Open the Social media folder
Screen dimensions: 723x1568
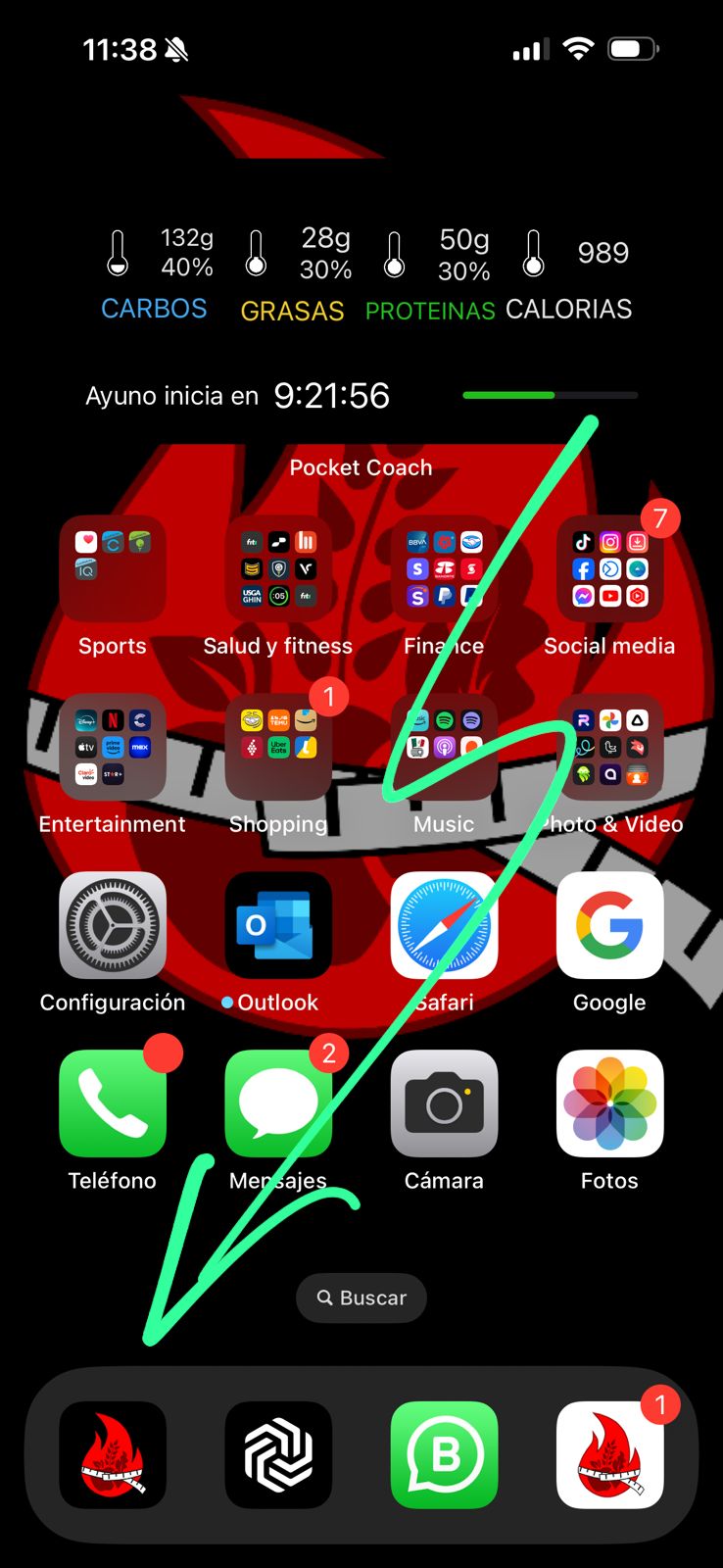tap(609, 569)
